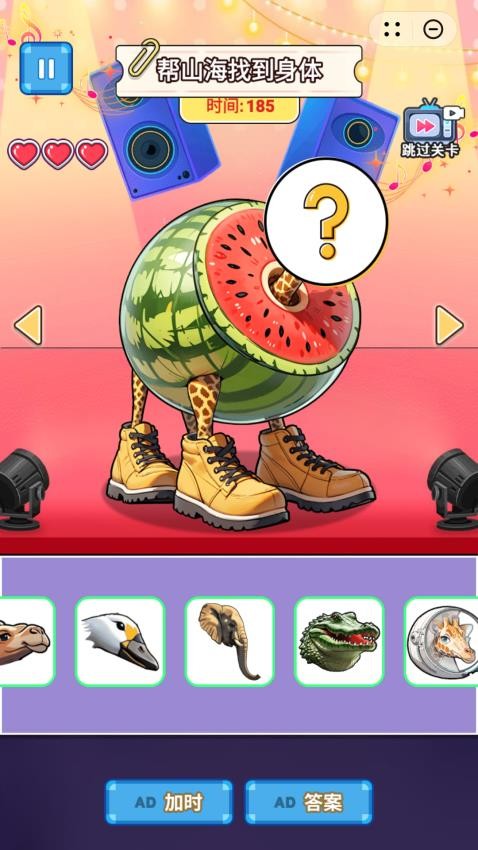Image resolution: width=478 pixels, height=850 pixels.
Task: Tap the right yellow arrow
Action: [449, 325]
